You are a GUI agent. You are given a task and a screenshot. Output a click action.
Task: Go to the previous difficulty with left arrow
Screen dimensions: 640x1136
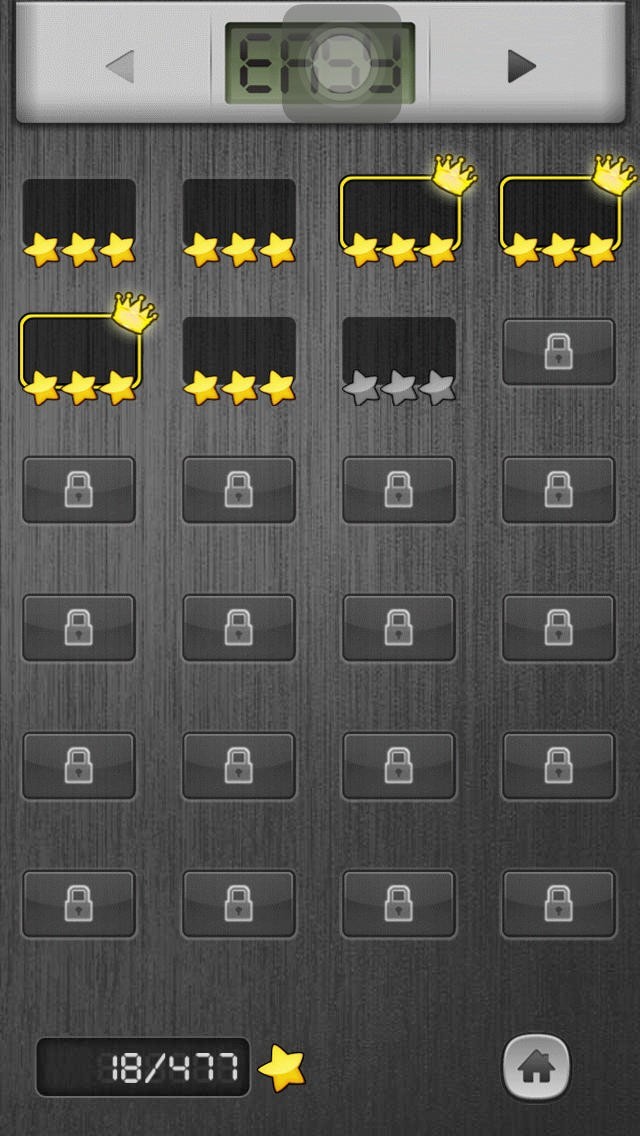(x=120, y=67)
